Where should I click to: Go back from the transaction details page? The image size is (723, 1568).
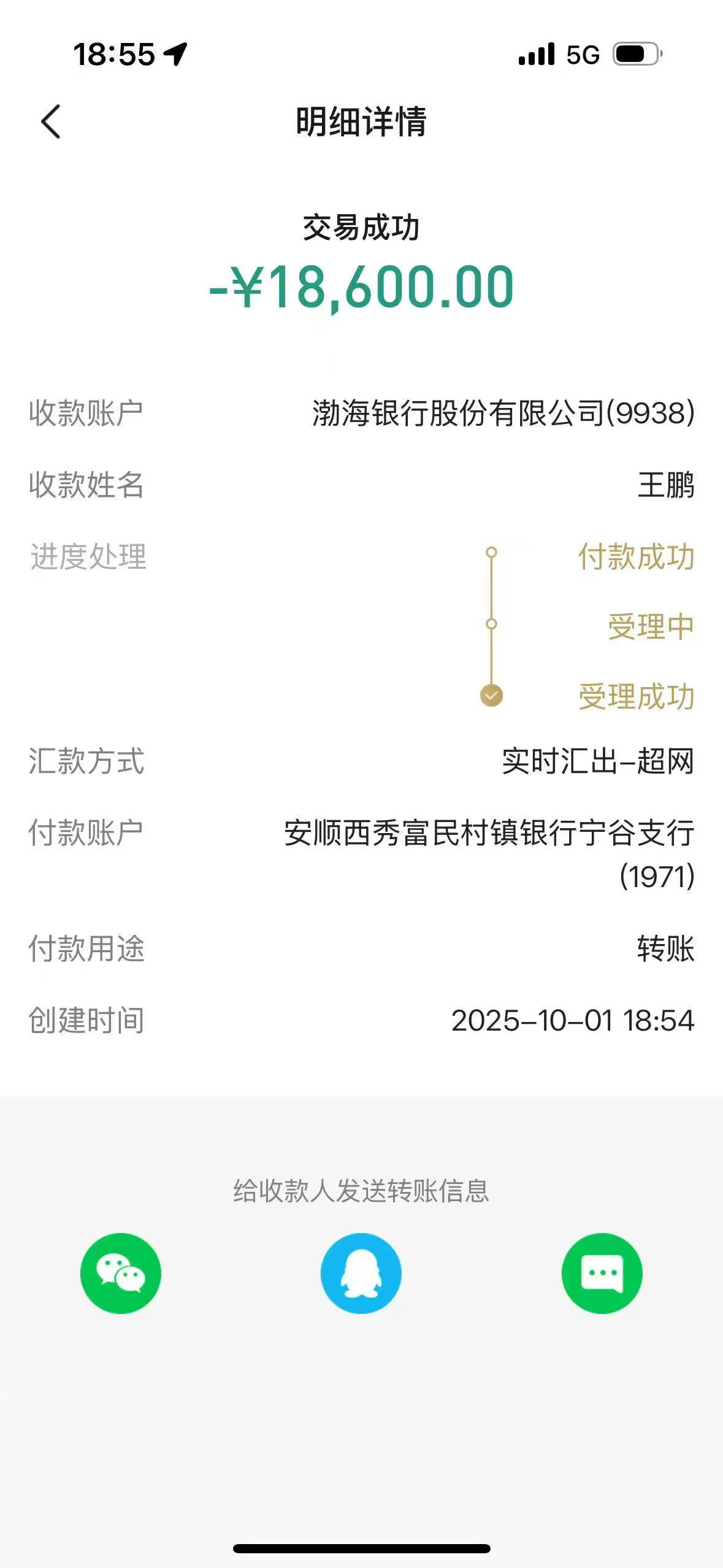51,121
